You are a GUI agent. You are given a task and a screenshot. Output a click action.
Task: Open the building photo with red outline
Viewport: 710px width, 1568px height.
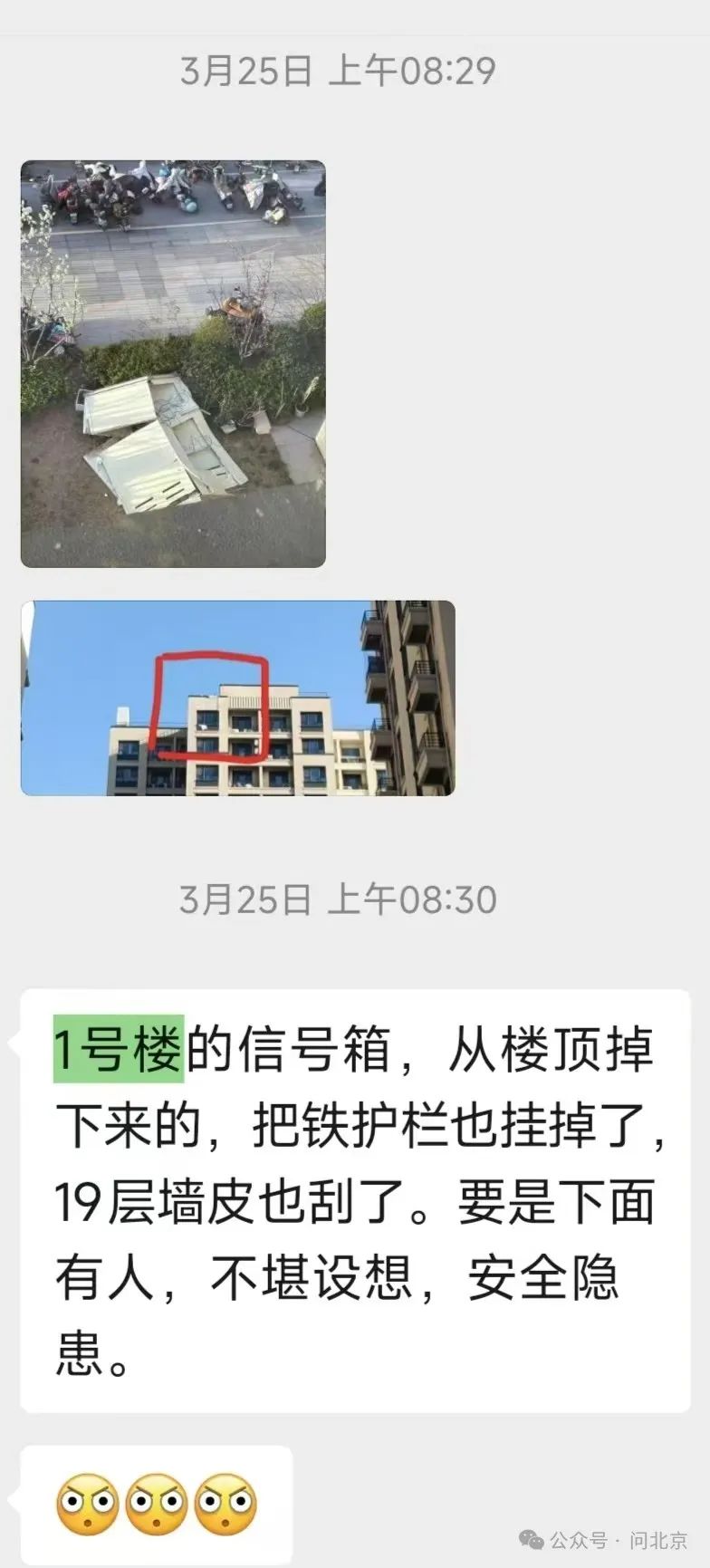[x=237, y=697]
